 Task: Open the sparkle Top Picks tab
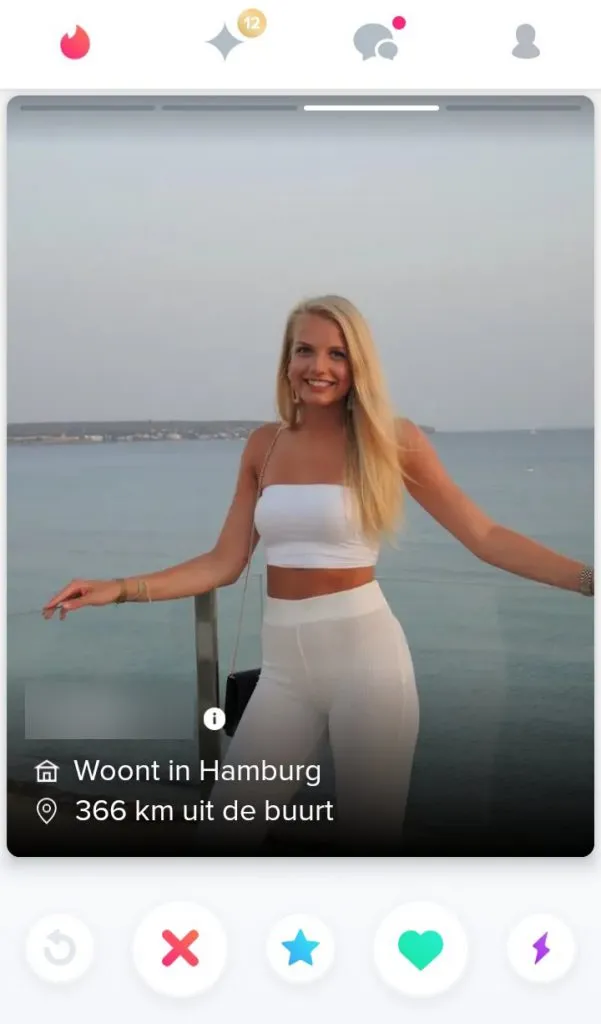click(x=226, y=42)
